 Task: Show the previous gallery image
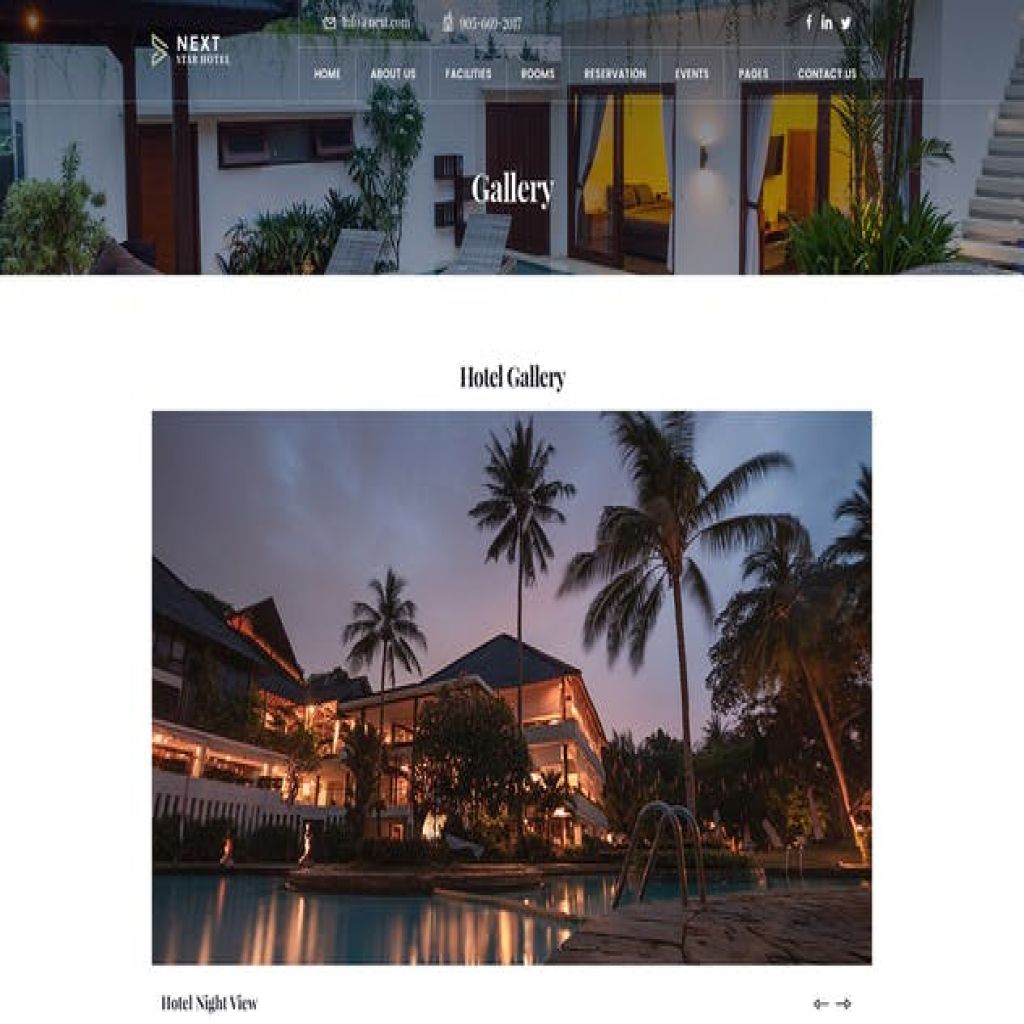[821, 1004]
